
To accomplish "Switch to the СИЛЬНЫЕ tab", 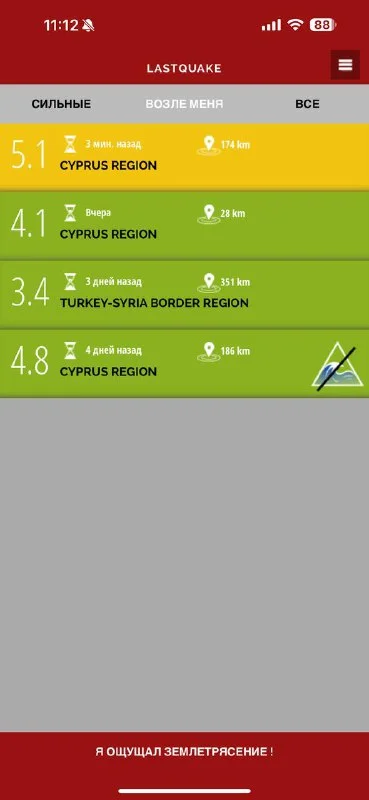I will pyautogui.click(x=61, y=104).
